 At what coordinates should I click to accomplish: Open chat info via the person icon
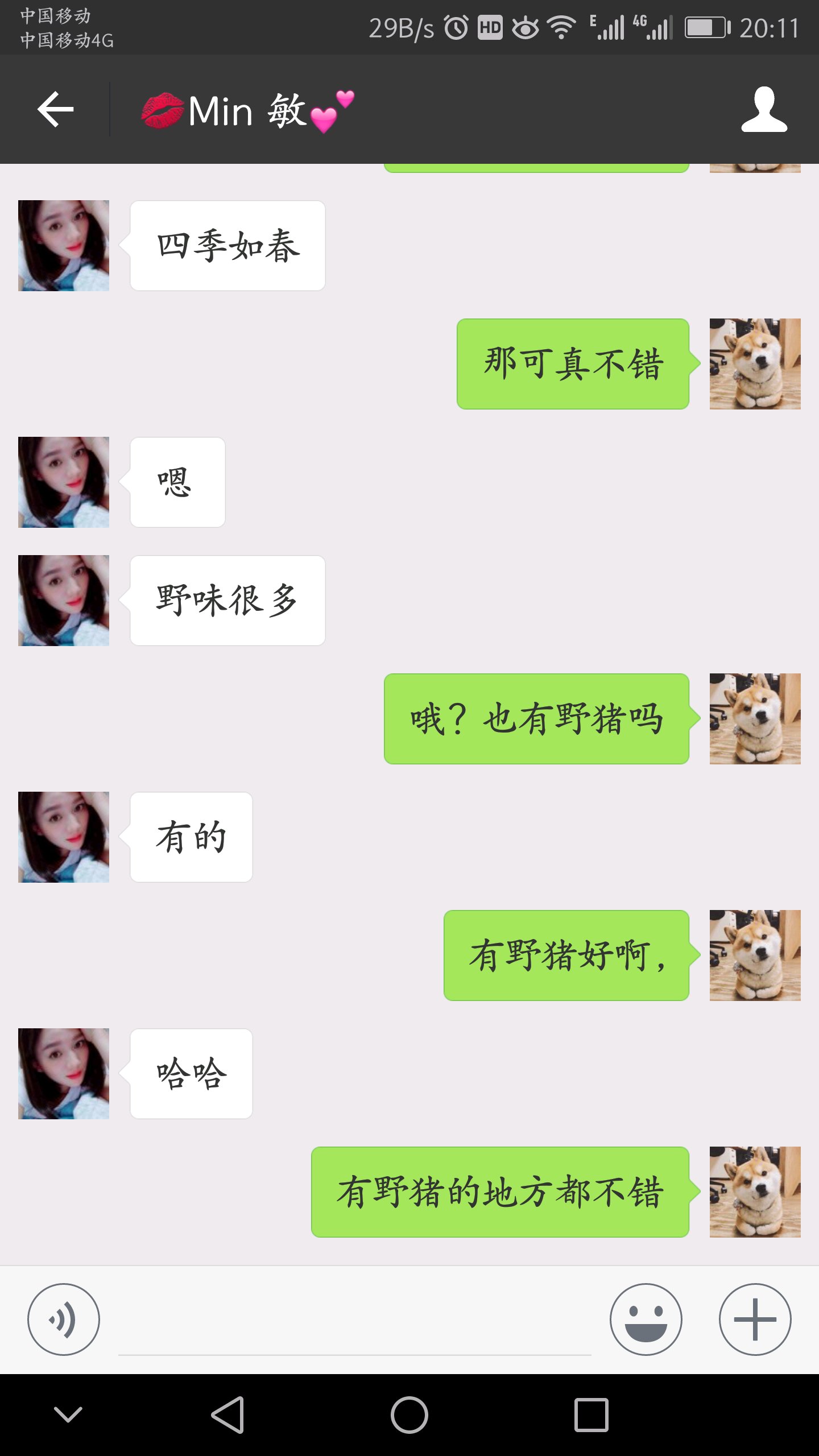pyautogui.click(x=764, y=110)
